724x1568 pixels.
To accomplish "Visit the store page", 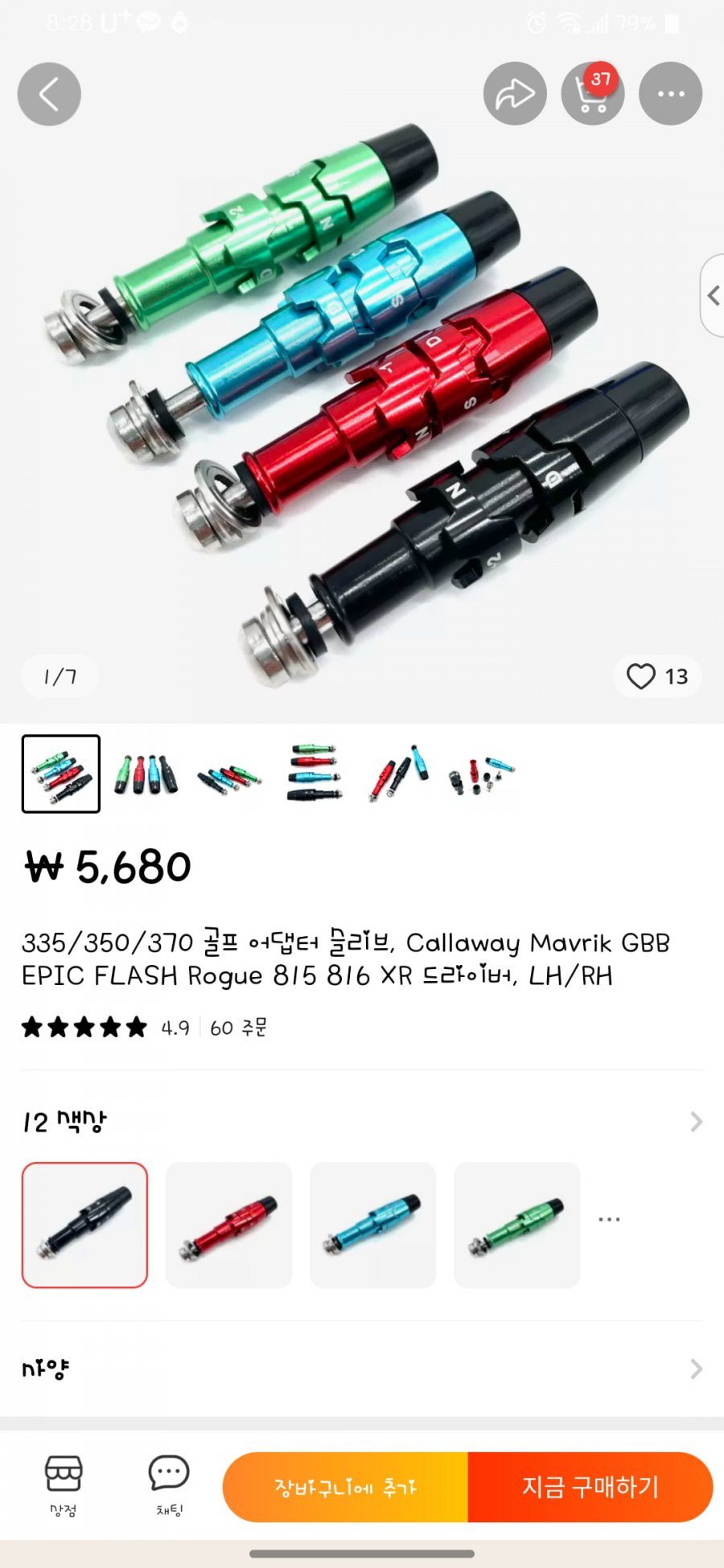I will click(x=63, y=1485).
